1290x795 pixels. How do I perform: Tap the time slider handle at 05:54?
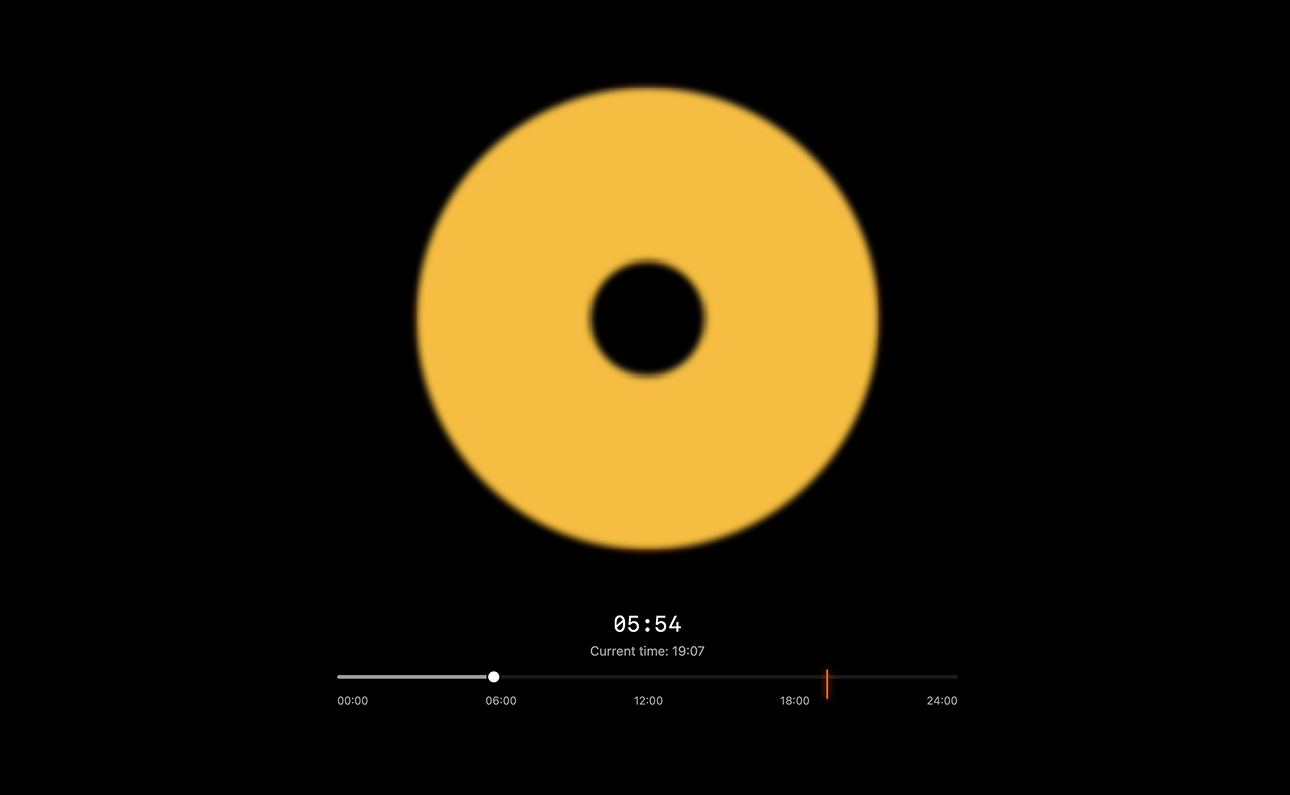(x=493, y=677)
